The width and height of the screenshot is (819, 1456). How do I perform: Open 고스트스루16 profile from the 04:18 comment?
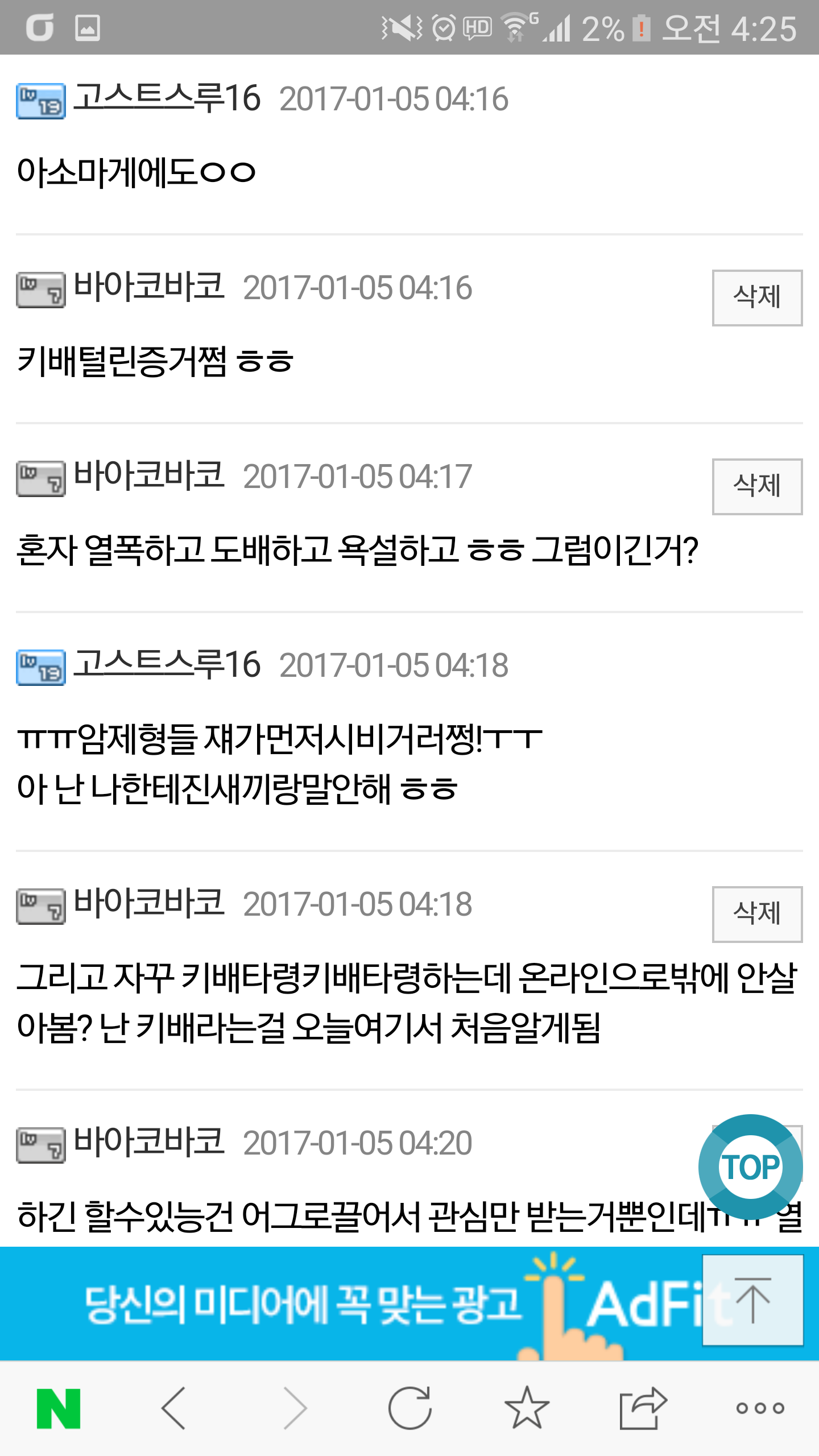coord(167,664)
